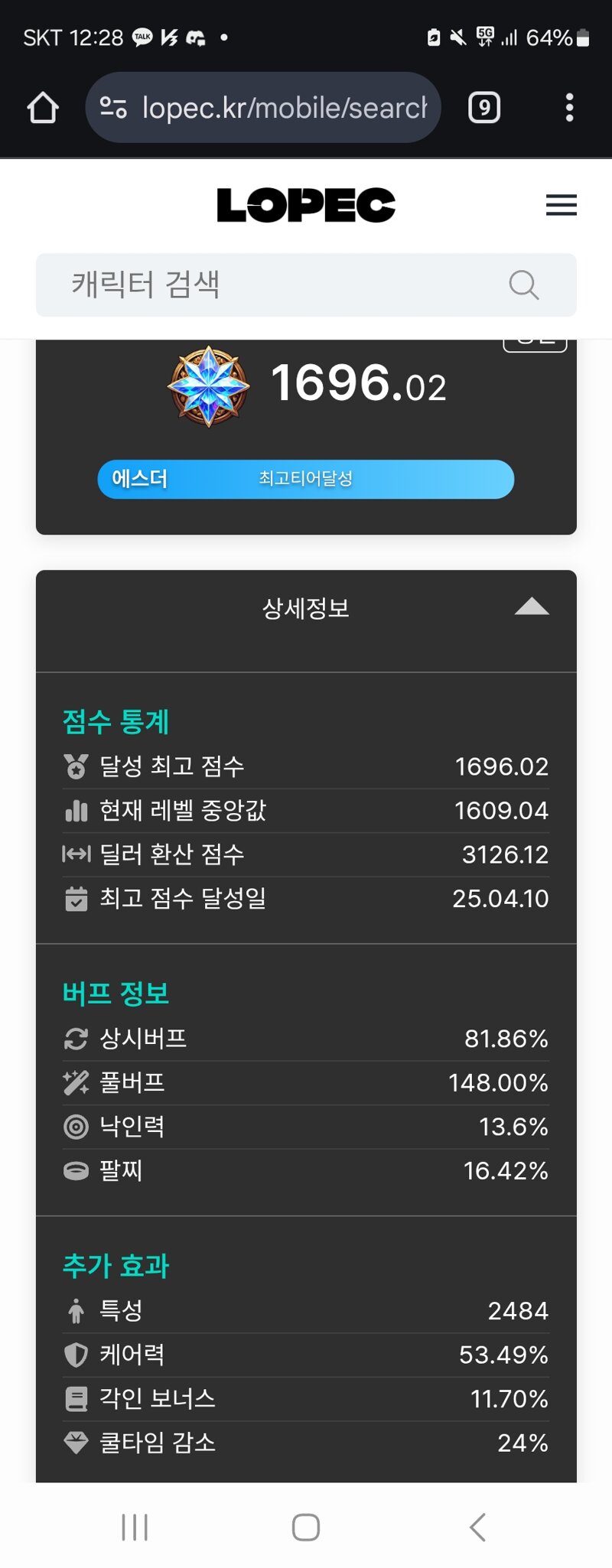This screenshot has height=1568, width=612.
Task: Open the recent apps view
Action: pos(135,1527)
